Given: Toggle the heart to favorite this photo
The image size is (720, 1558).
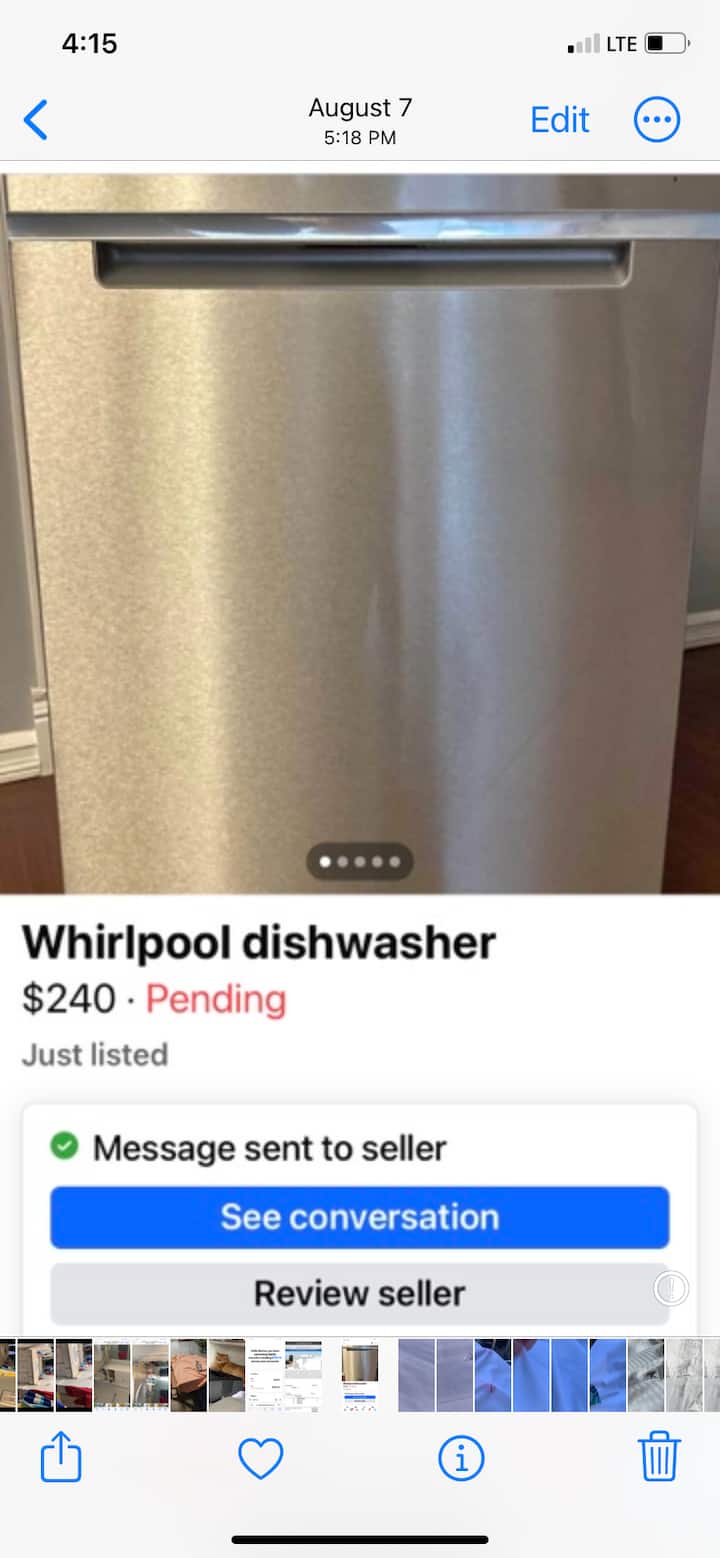Looking at the screenshot, I should click(x=260, y=1458).
